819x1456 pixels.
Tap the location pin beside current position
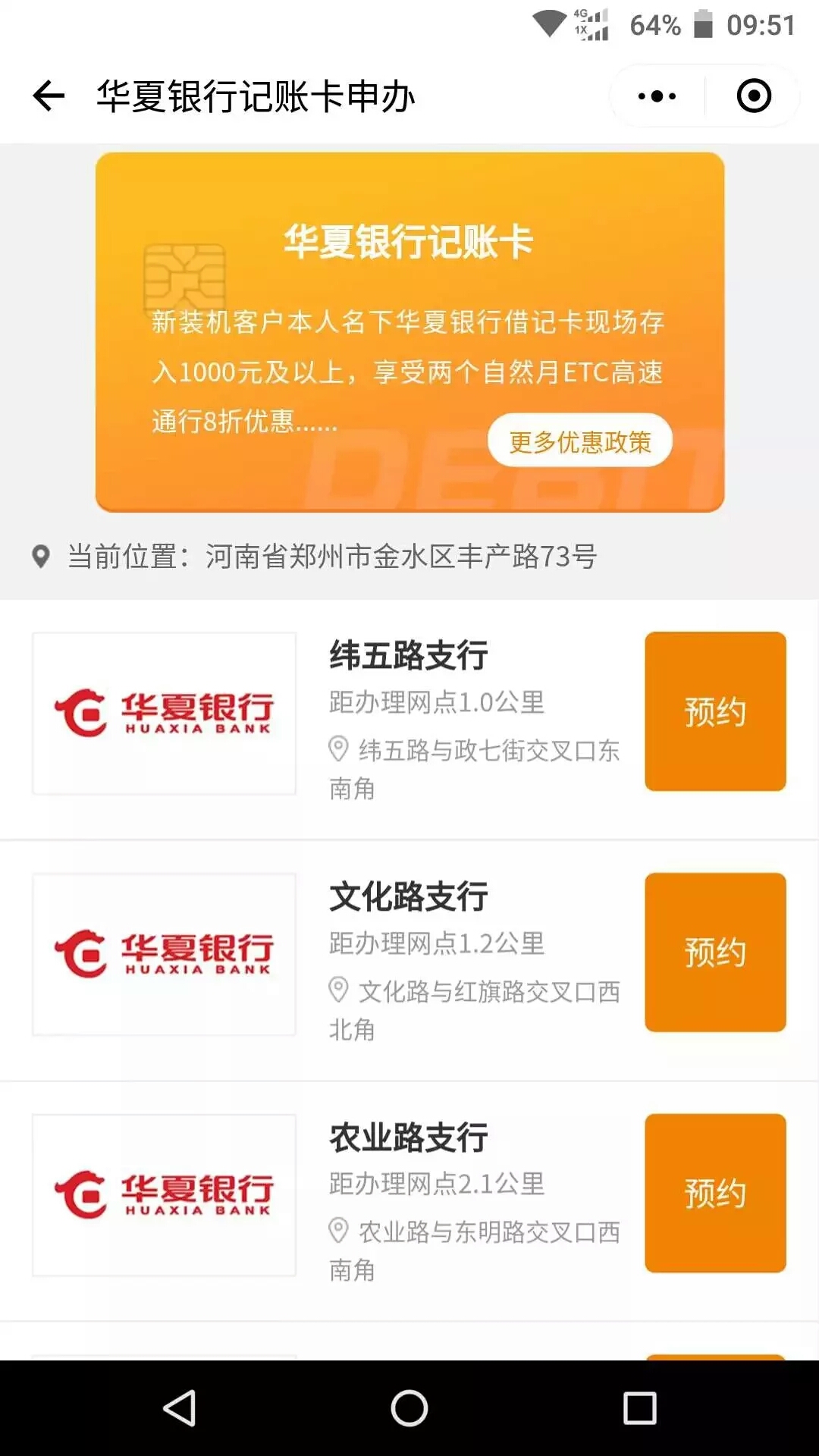pyautogui.click(x=41, y=557)
